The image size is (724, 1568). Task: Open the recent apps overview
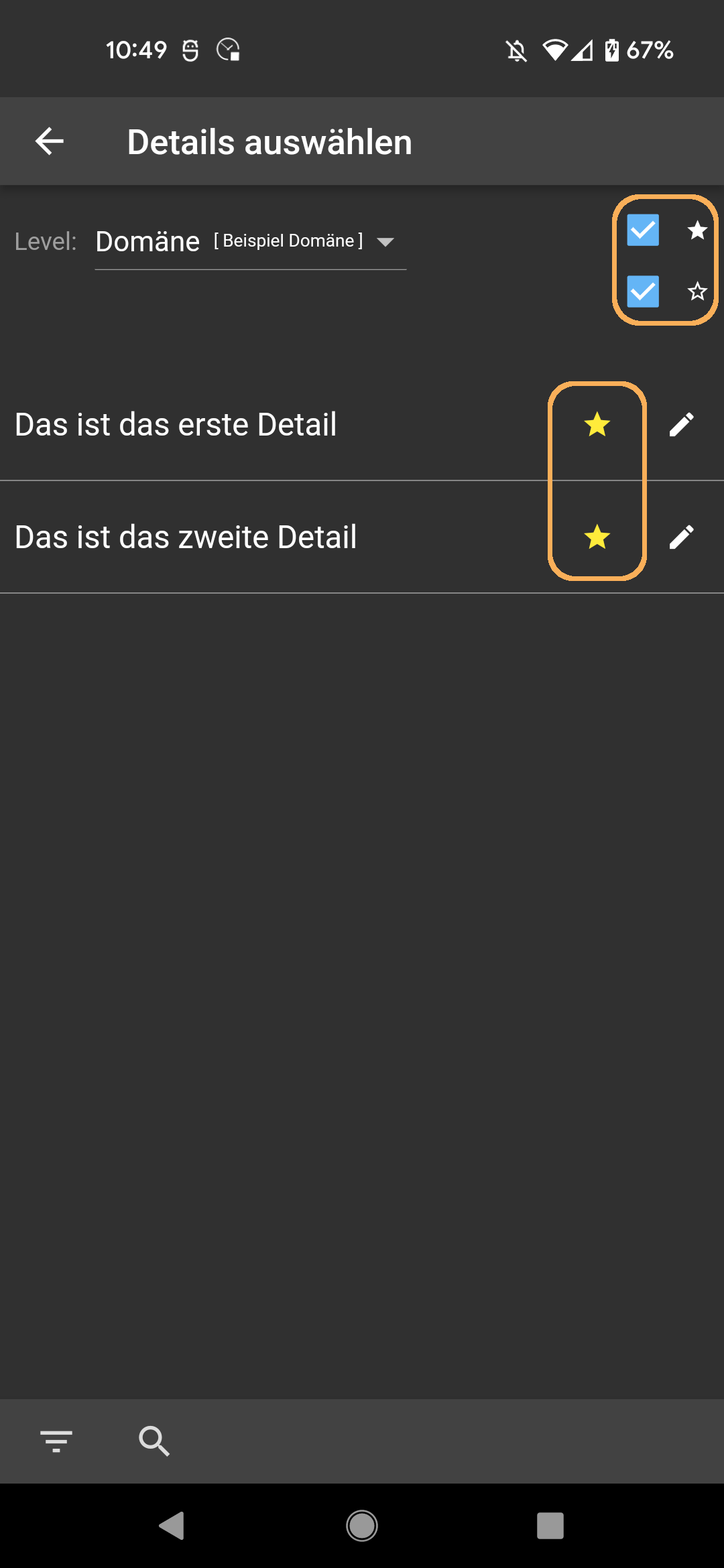click(550, 1526)
